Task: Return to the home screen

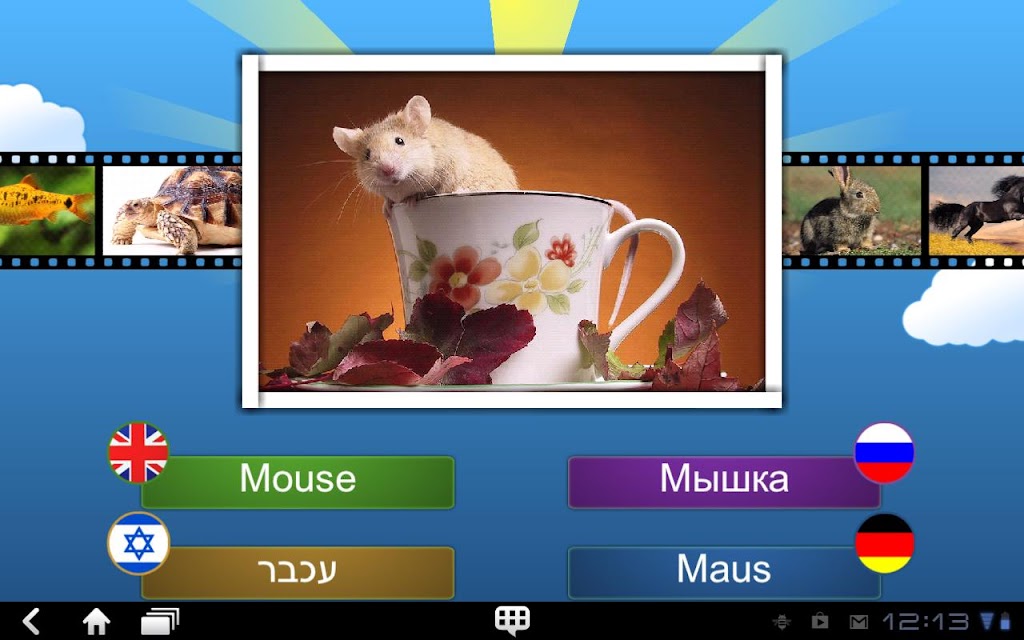Action: (x=96, y=621)
